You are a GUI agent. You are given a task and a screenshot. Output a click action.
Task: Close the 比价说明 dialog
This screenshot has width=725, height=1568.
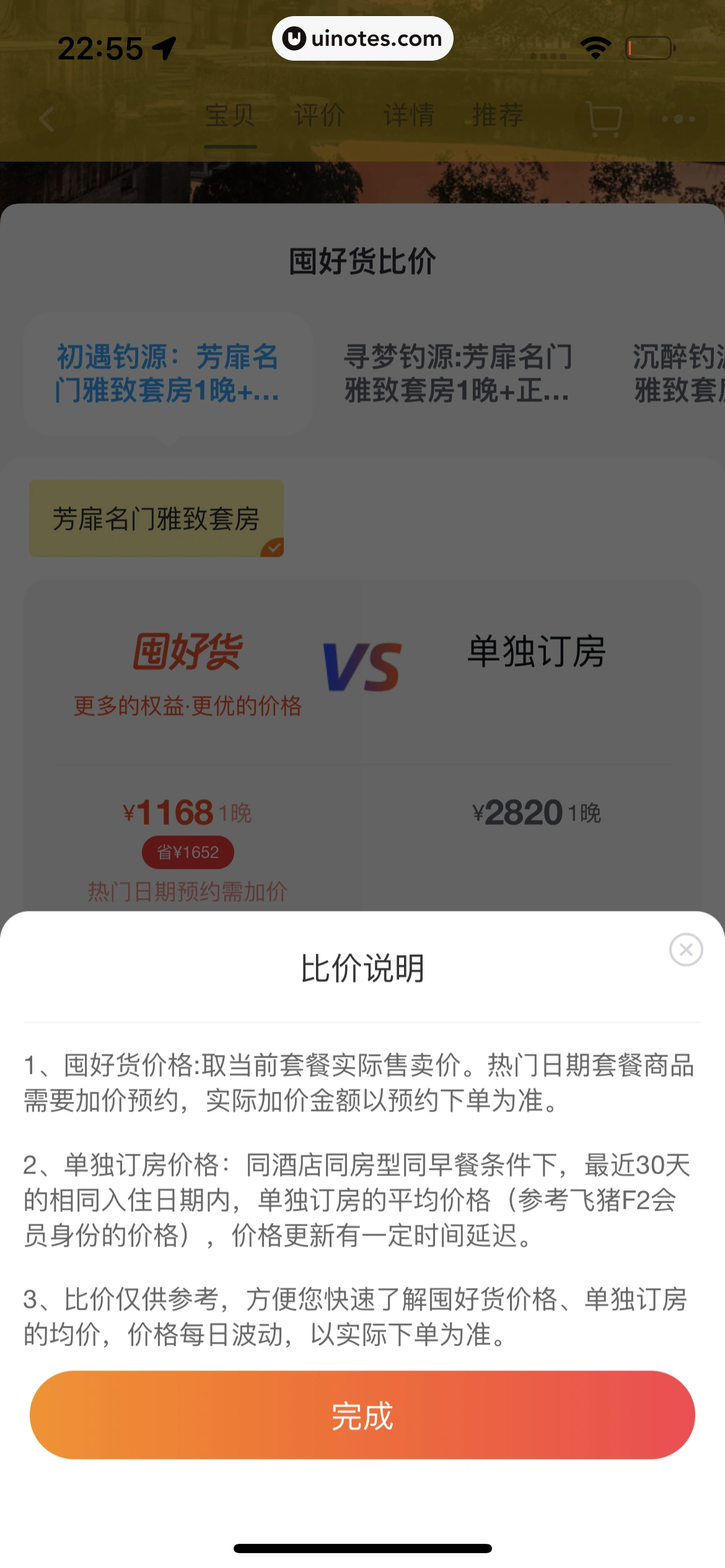pos(686,949)
